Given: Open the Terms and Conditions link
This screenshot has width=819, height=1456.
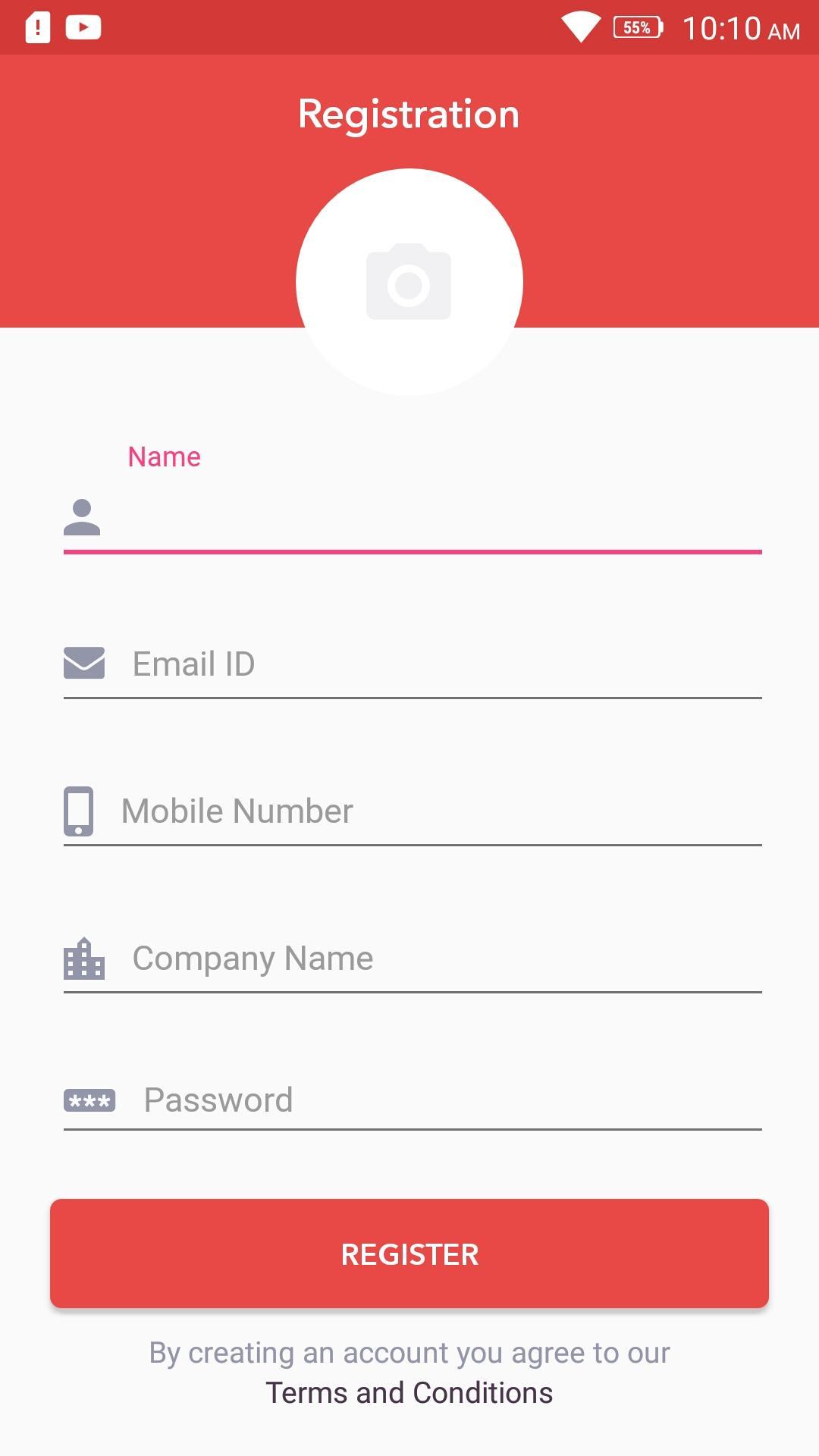Looking at the screenshot, I should point(409,1393).
